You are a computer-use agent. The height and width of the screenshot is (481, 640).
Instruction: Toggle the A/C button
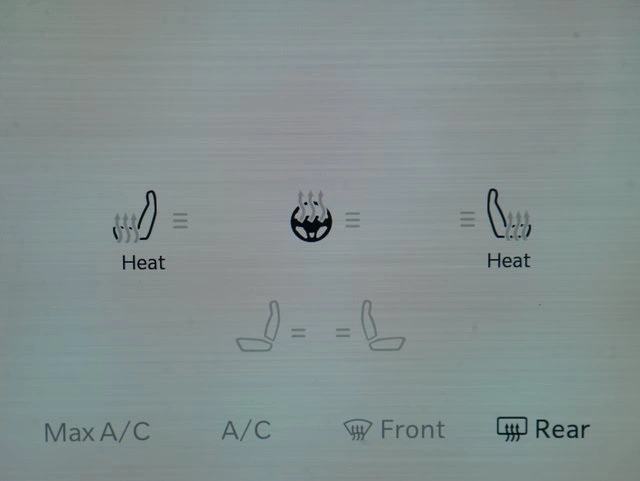click(246, 431)
